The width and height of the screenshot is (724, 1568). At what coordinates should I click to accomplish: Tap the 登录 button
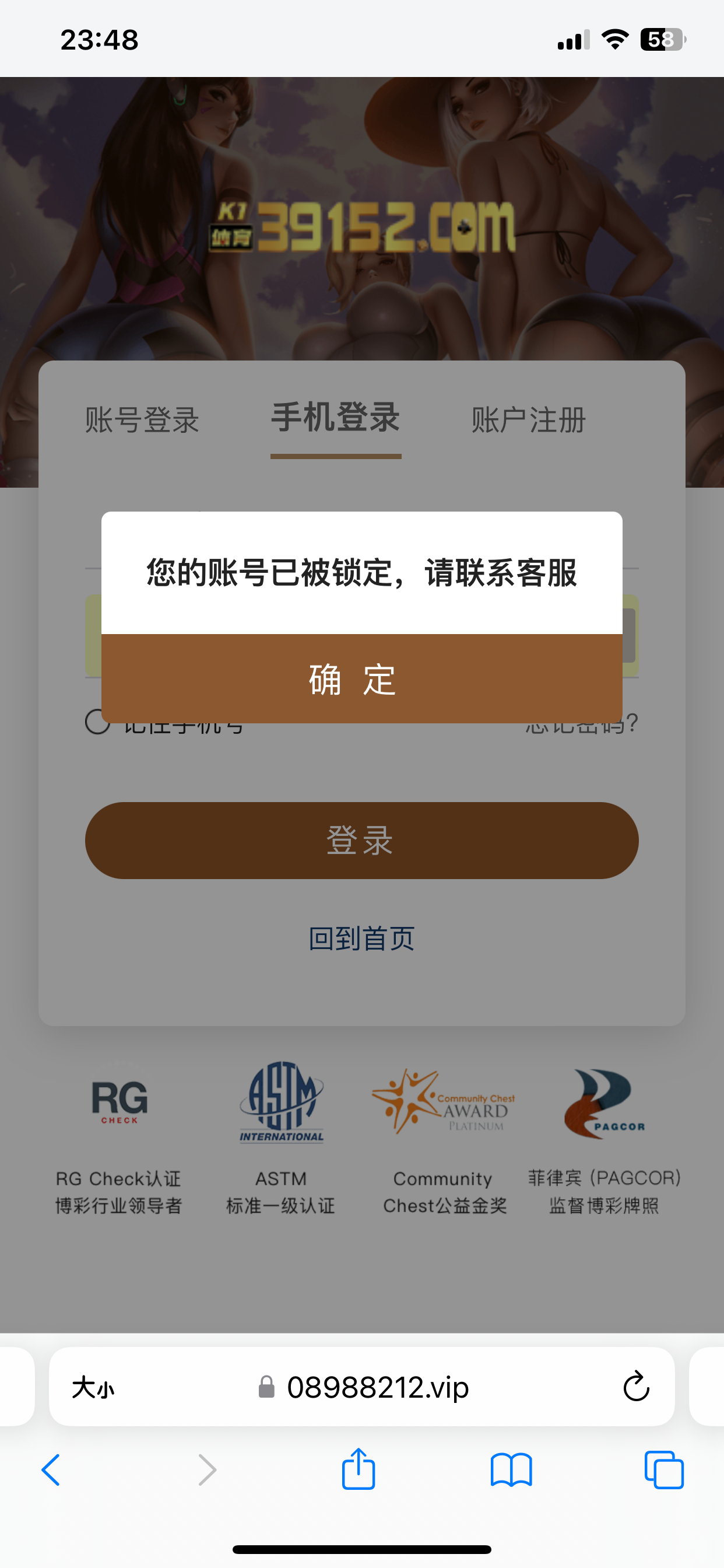click(x=361, y=840)
